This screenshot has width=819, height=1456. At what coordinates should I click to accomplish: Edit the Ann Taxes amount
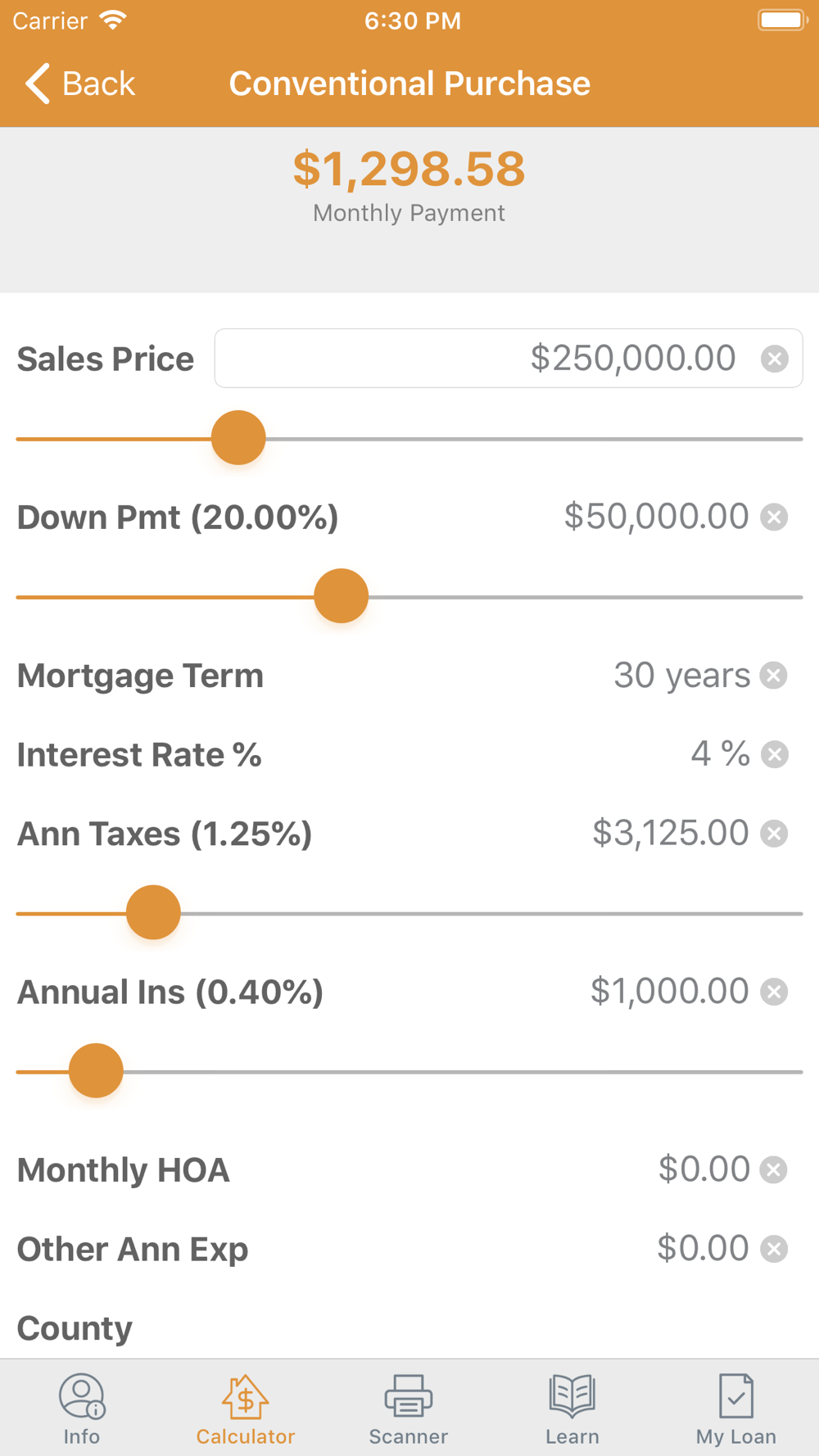click(670, 833)
